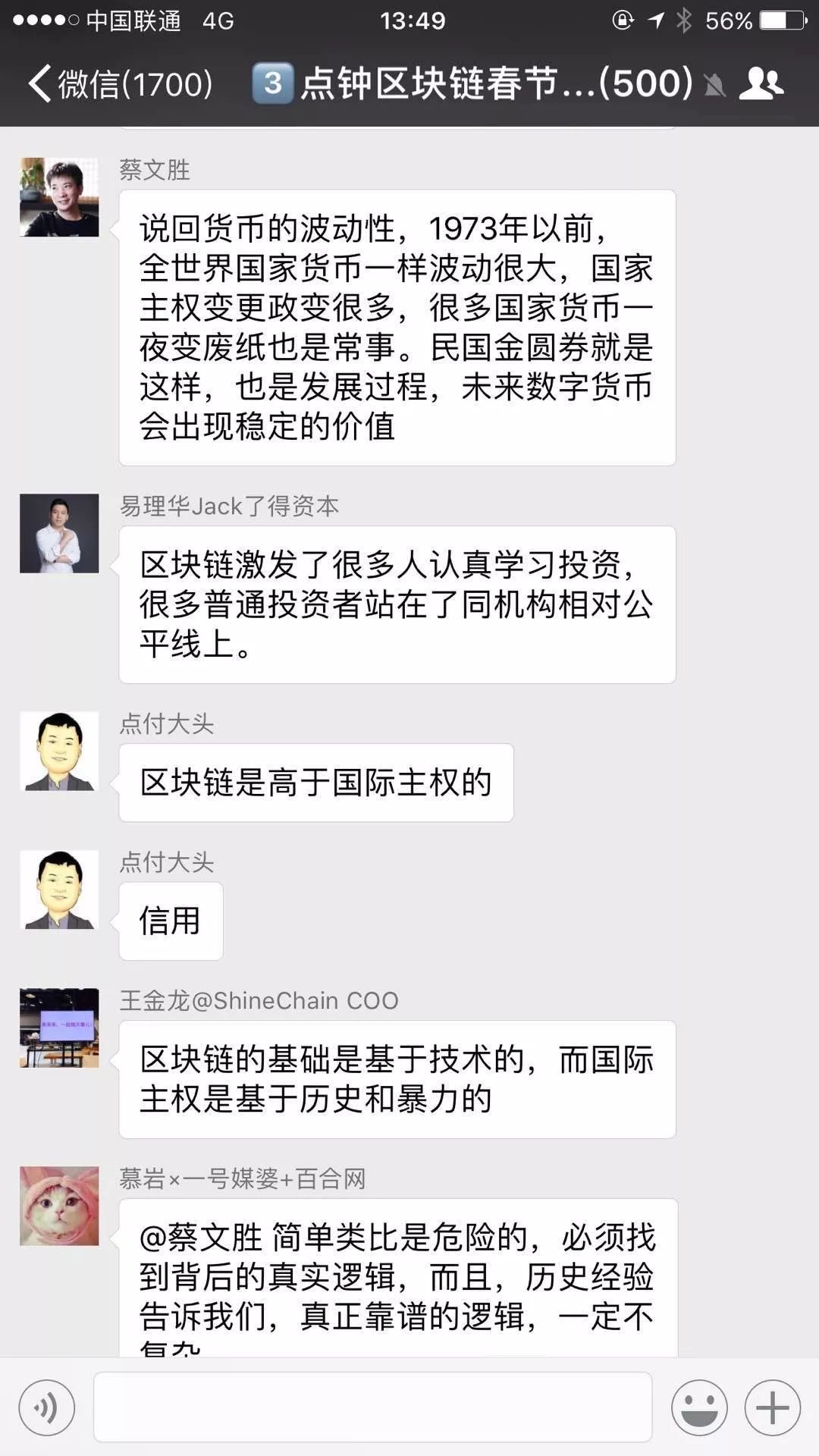The width and height of the screenshot is (819, 1456).
Task: Tap 蔡文胜's profile avatar
Action: tap(59, 197)
